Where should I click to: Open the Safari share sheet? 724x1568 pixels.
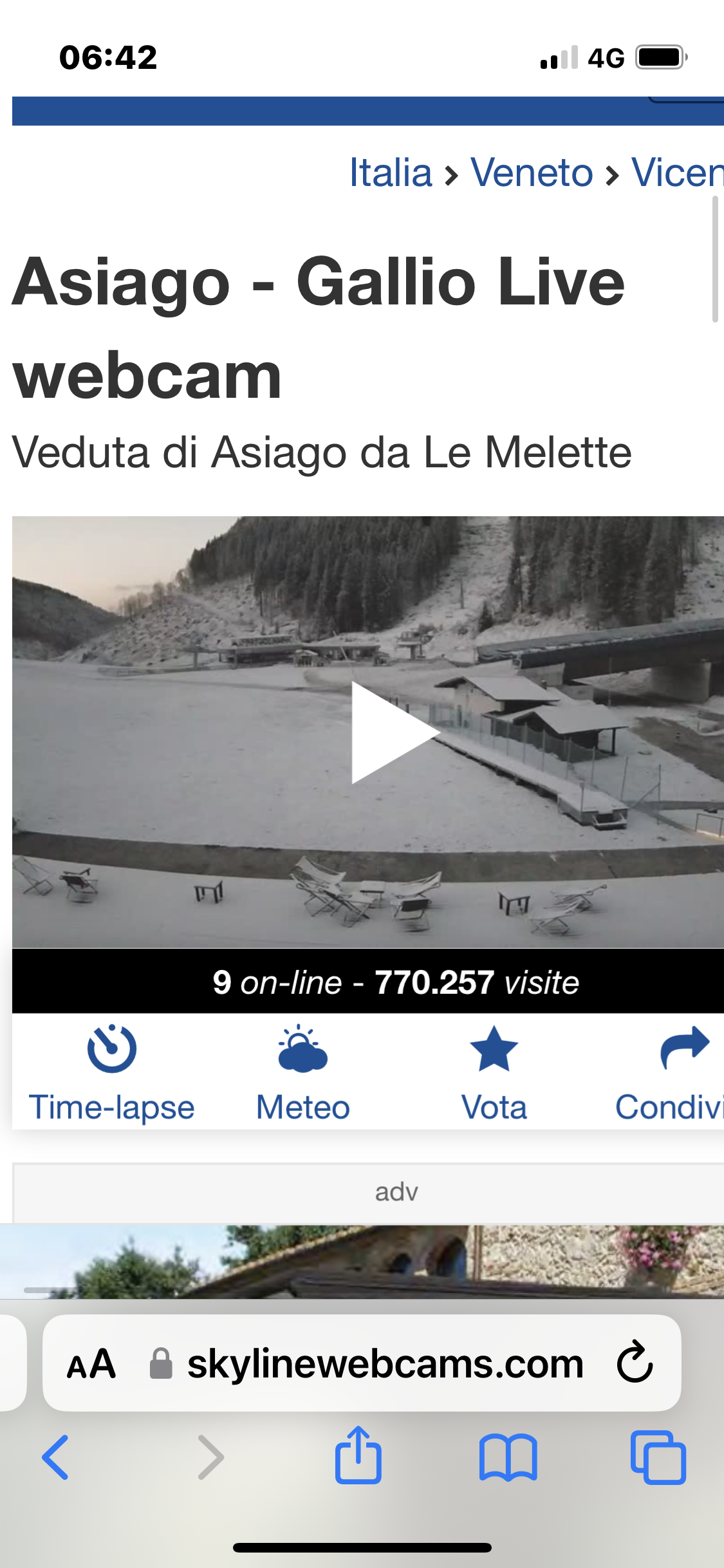click(358, 1456)
